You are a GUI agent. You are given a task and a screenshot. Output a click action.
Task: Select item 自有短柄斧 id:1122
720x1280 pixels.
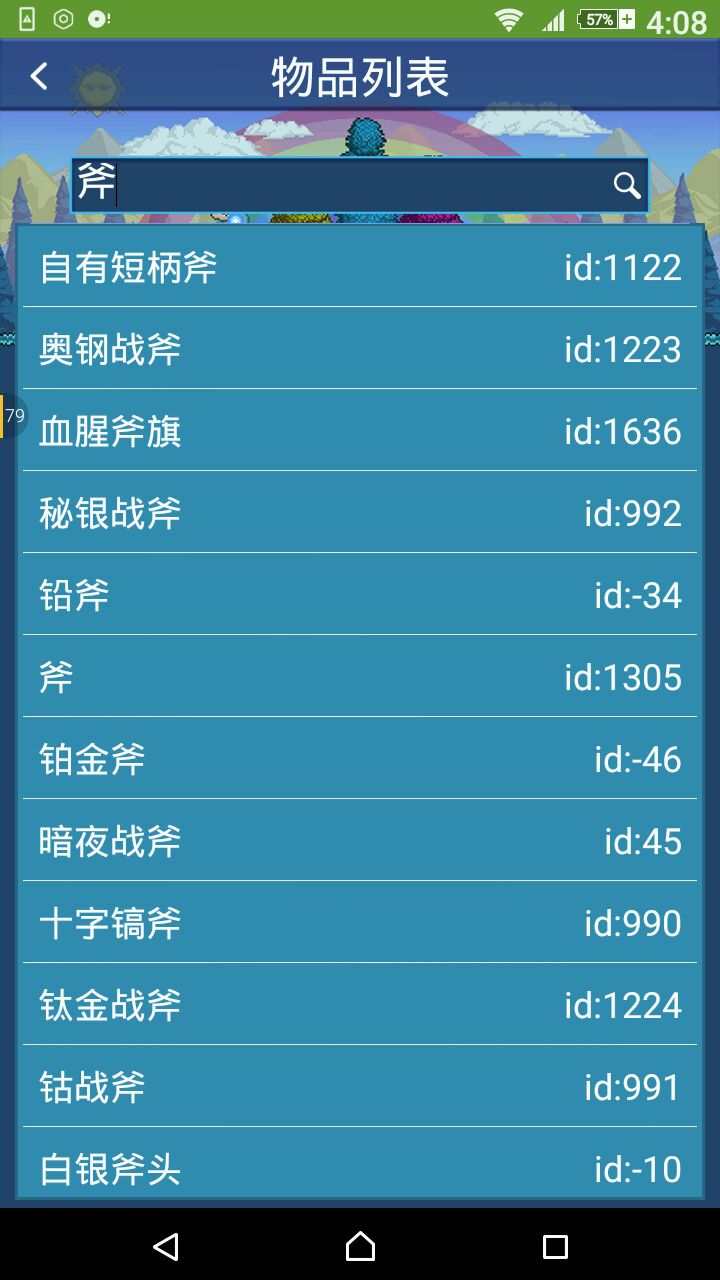[360, 267]
